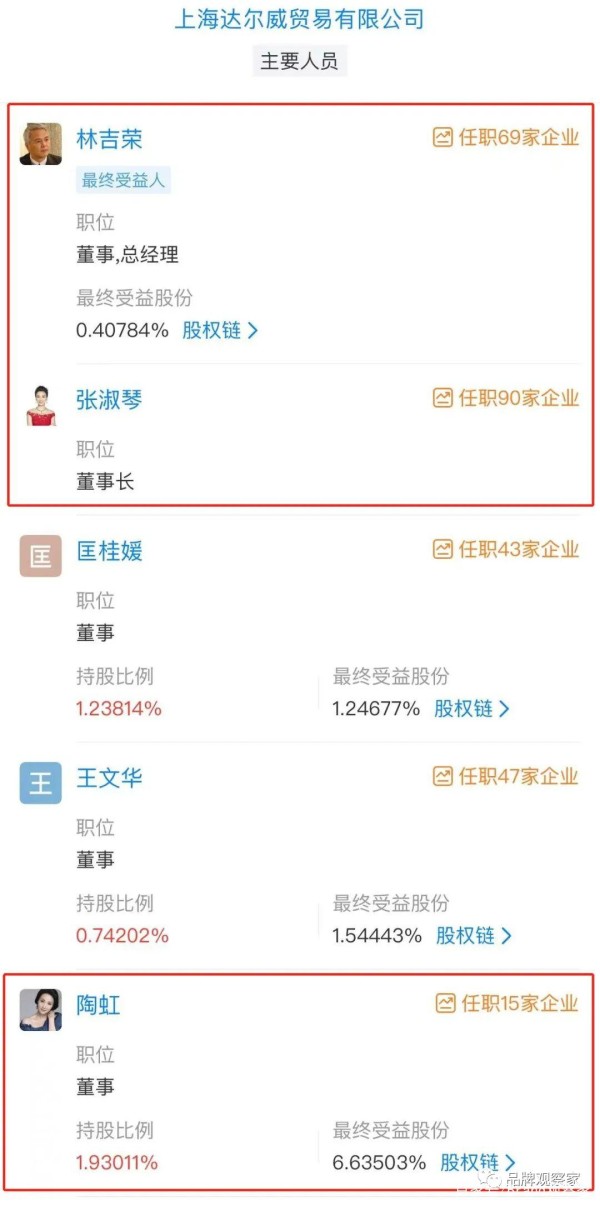Screen dimensions: 600x1206
Task: Open 股权链 for 匡桂媛's 1.24677% stake
Action: [472, 709]
